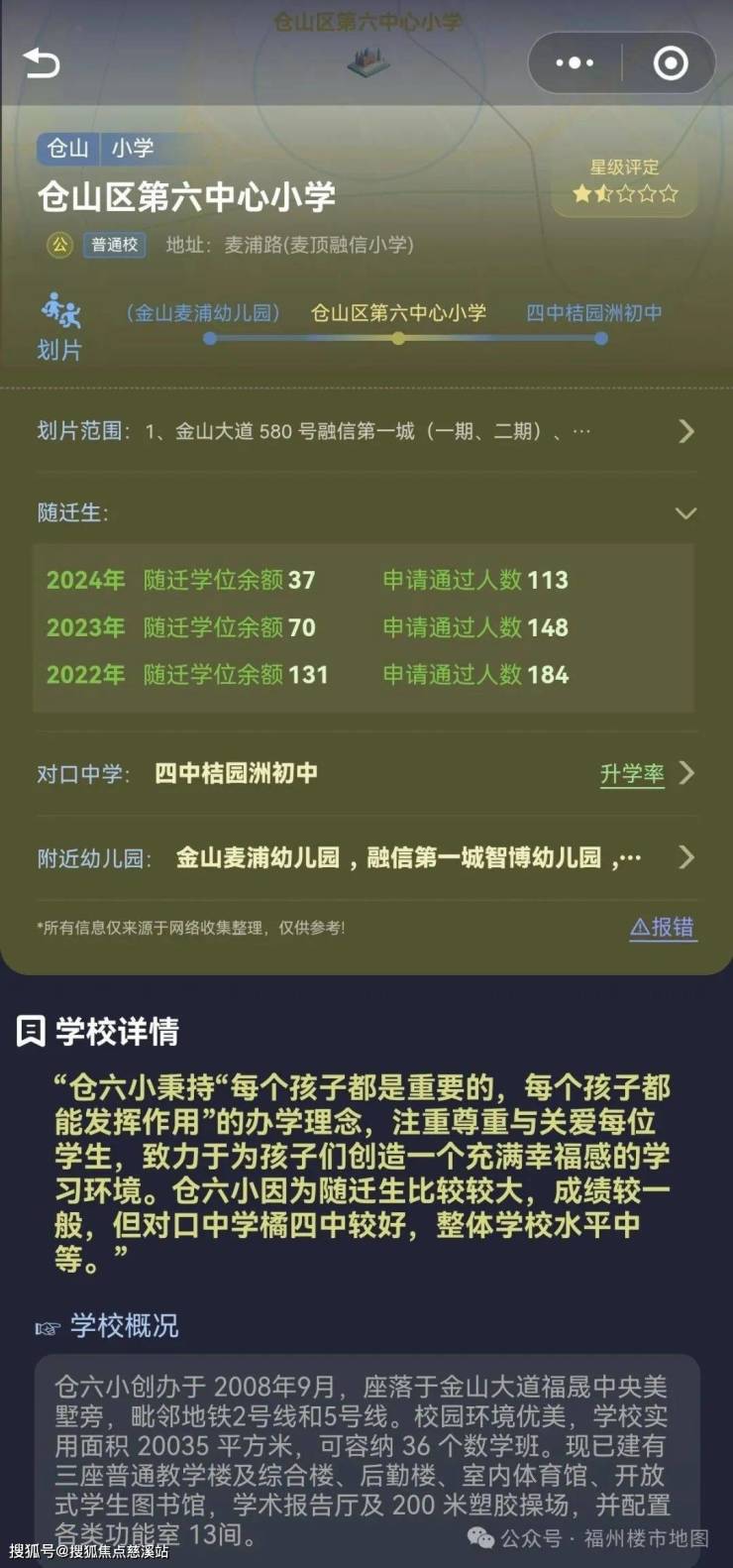View the 附近幼儿园 list
Viewport: 733px width, 1568px height.
point(685,857)
